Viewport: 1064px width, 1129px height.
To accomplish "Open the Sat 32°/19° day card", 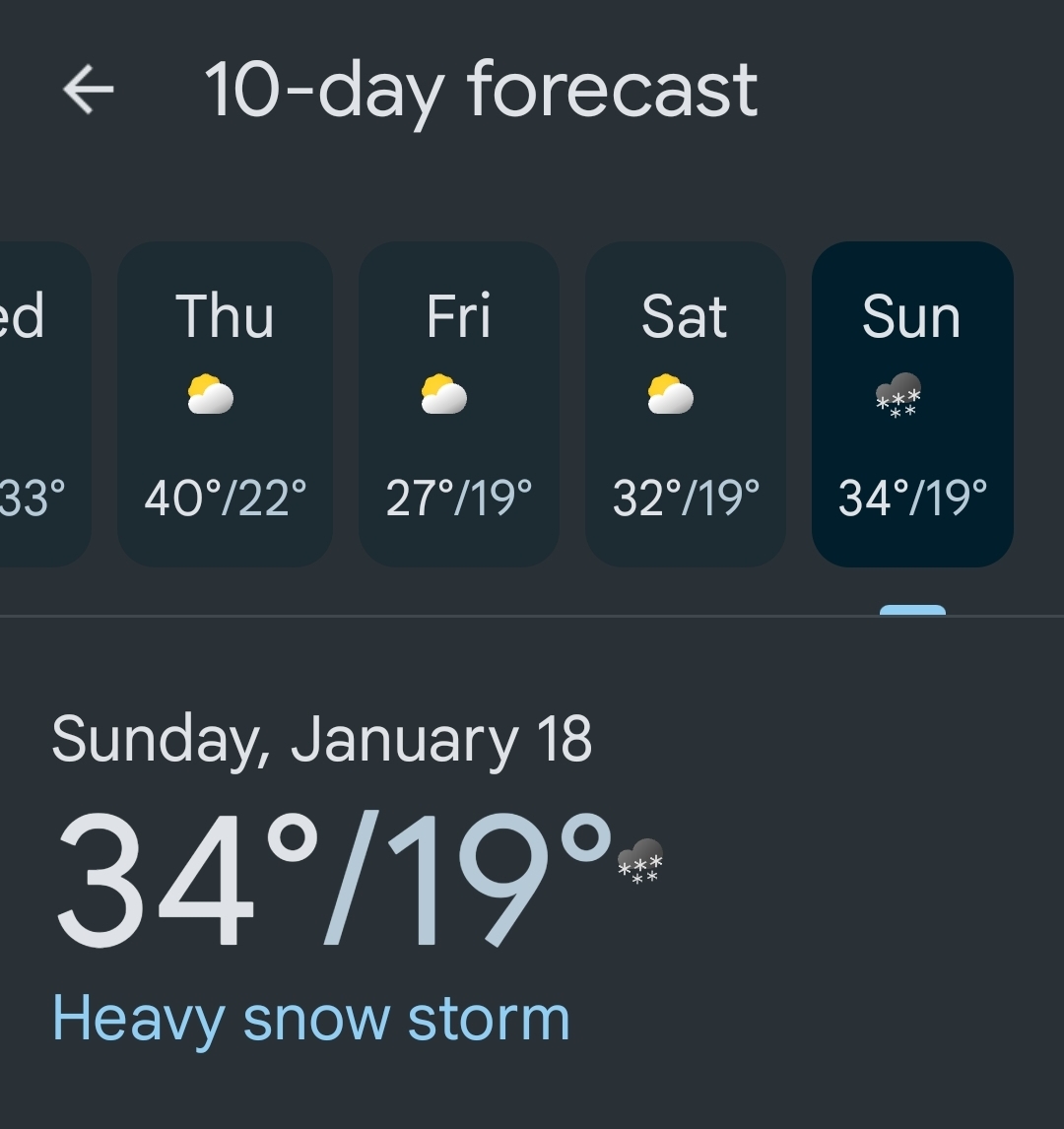I will tap(686, 404).
